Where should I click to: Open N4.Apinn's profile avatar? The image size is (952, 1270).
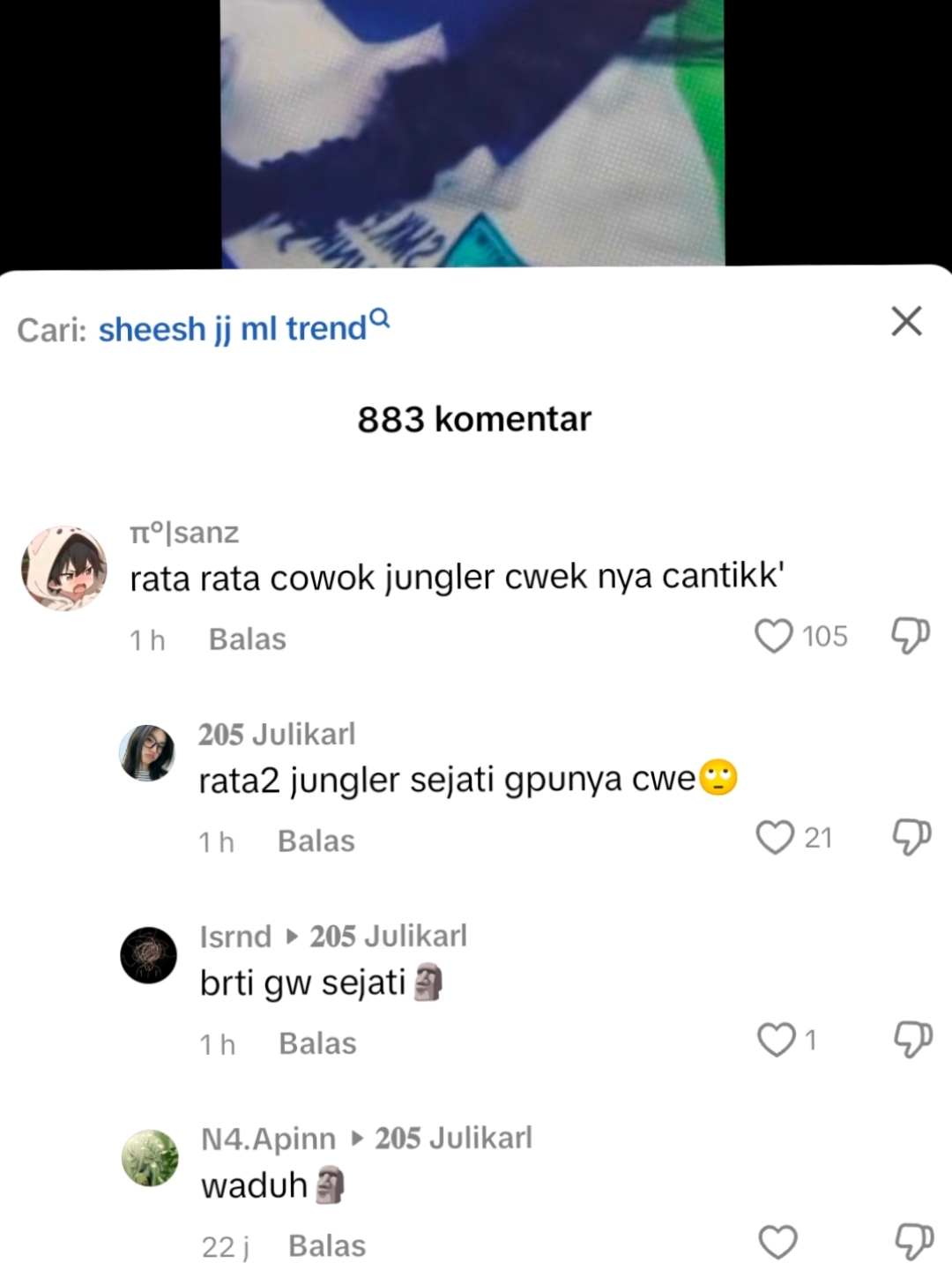pyautogui.click(x=150, y=1158)
